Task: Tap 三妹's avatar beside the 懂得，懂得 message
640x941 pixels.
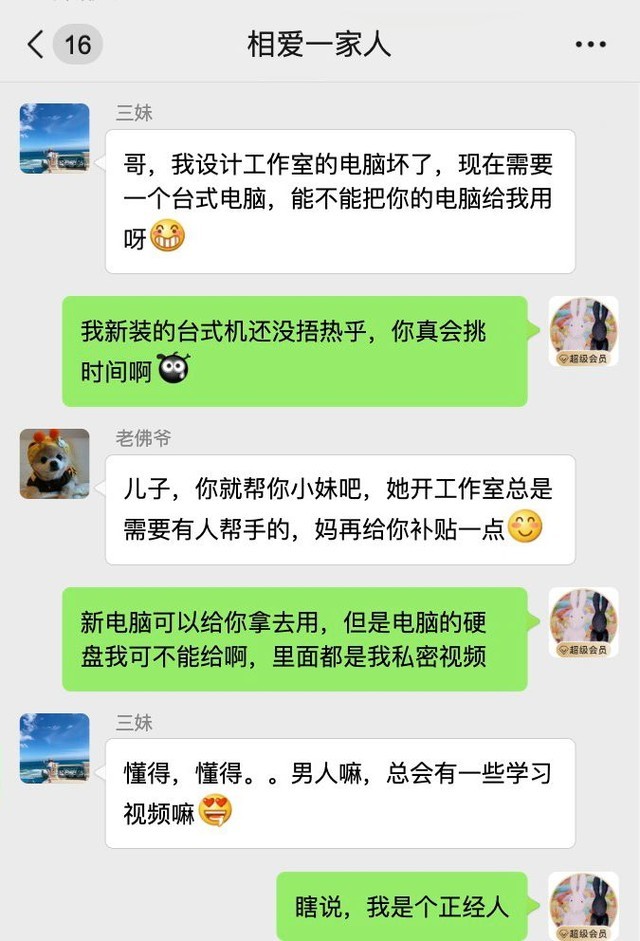Action: pyautogui.click(x=54, y=748)
